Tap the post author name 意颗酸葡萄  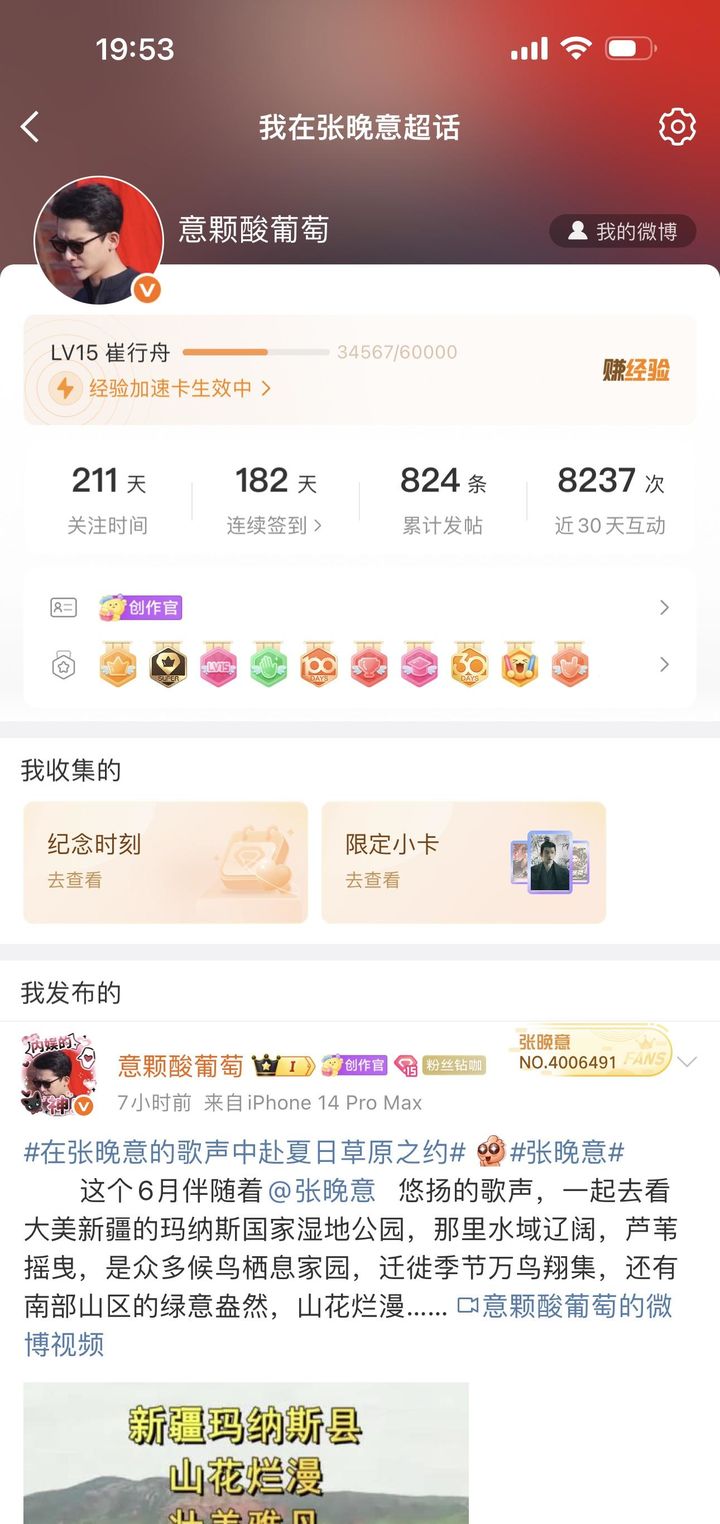180,1066
